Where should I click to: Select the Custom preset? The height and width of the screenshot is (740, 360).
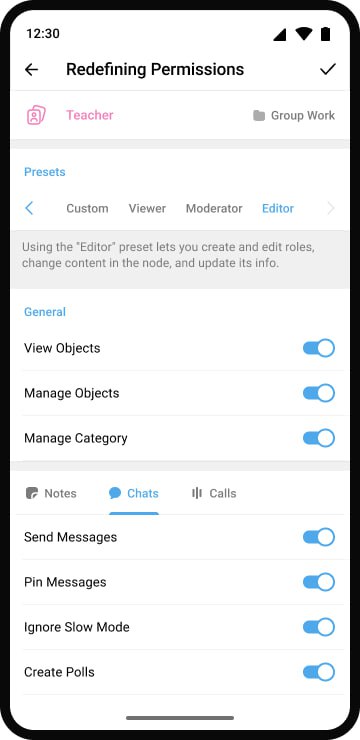[87, 208]
